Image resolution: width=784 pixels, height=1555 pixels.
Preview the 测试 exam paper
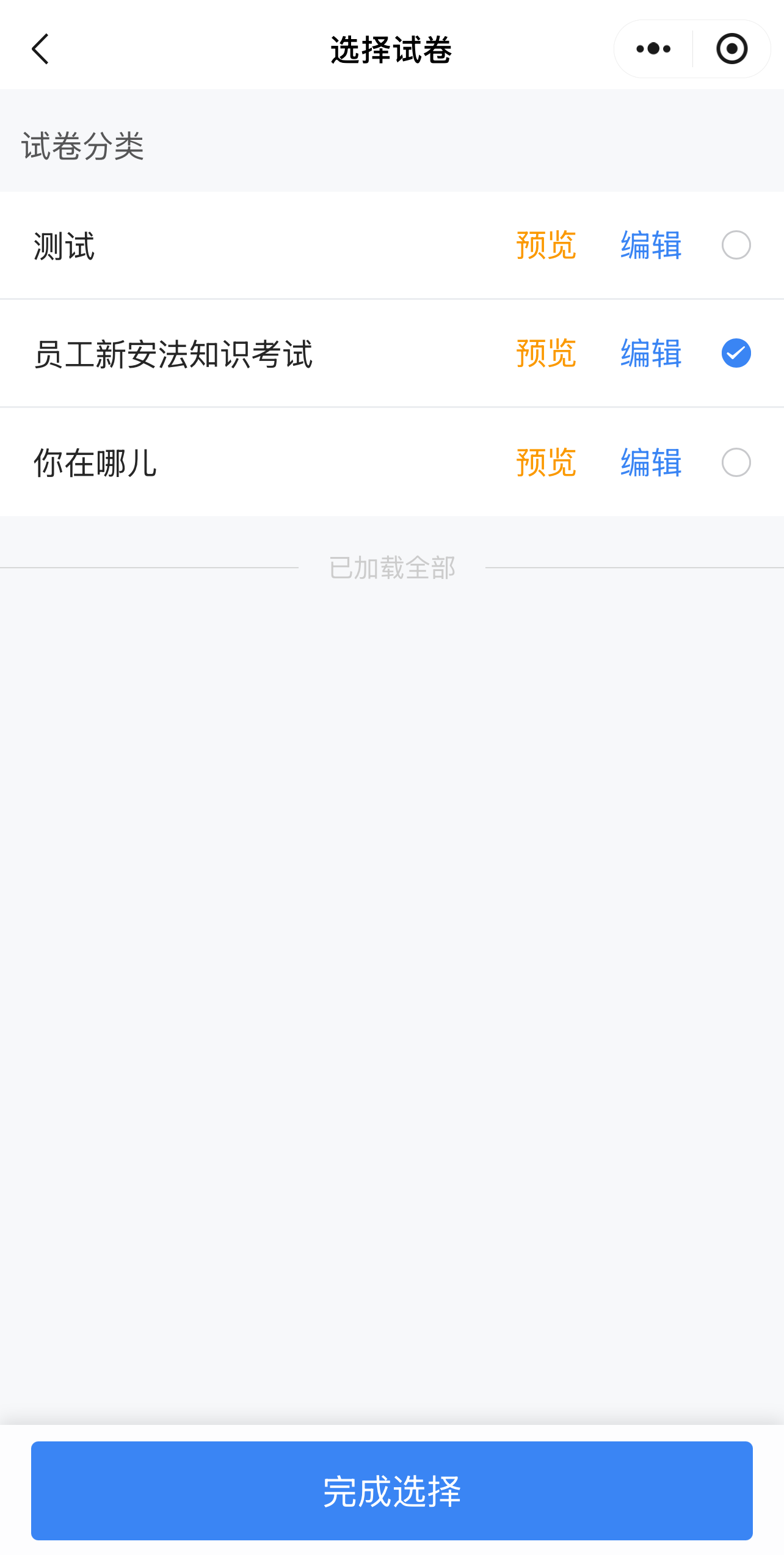tap(546, 246)
